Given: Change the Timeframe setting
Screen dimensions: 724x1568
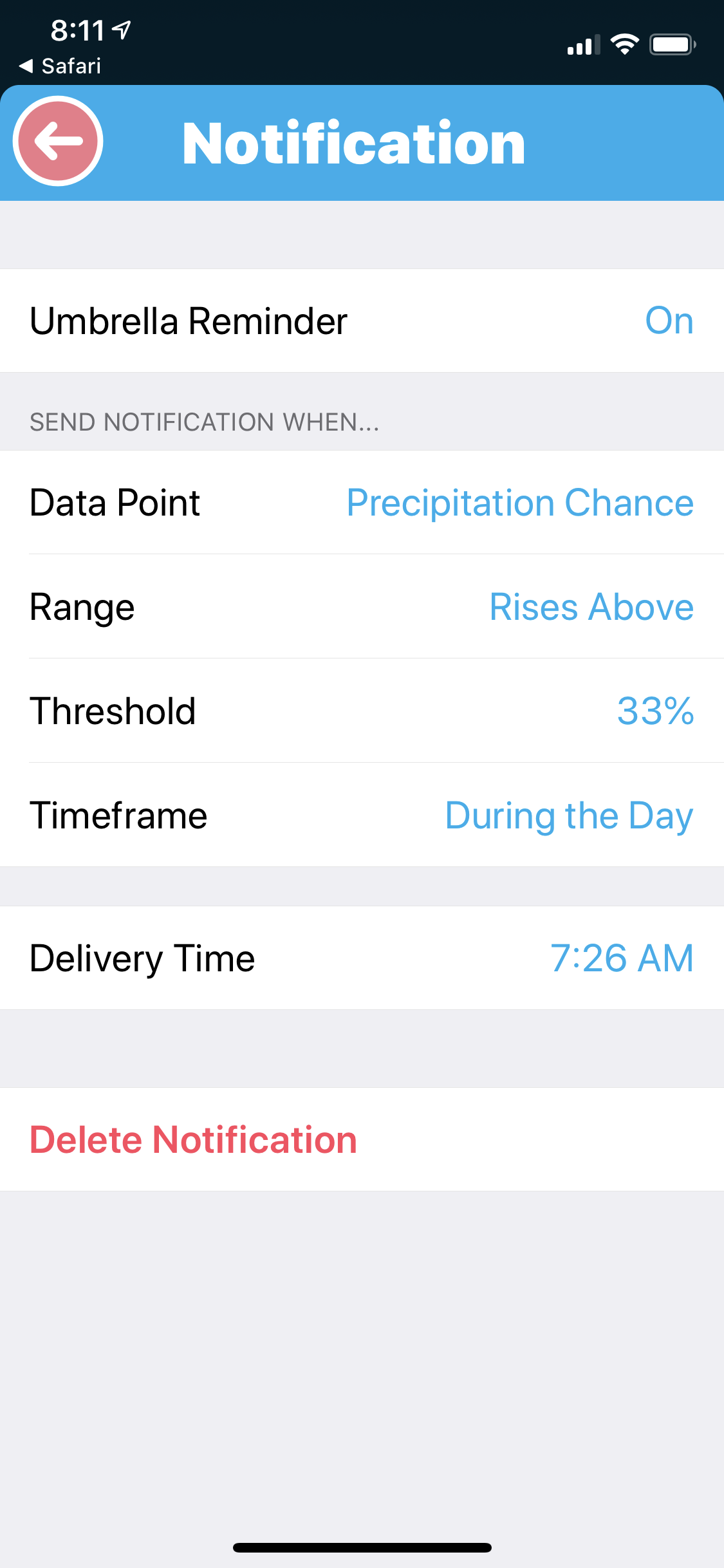Looking at the screenshot, I should [362, 815].
